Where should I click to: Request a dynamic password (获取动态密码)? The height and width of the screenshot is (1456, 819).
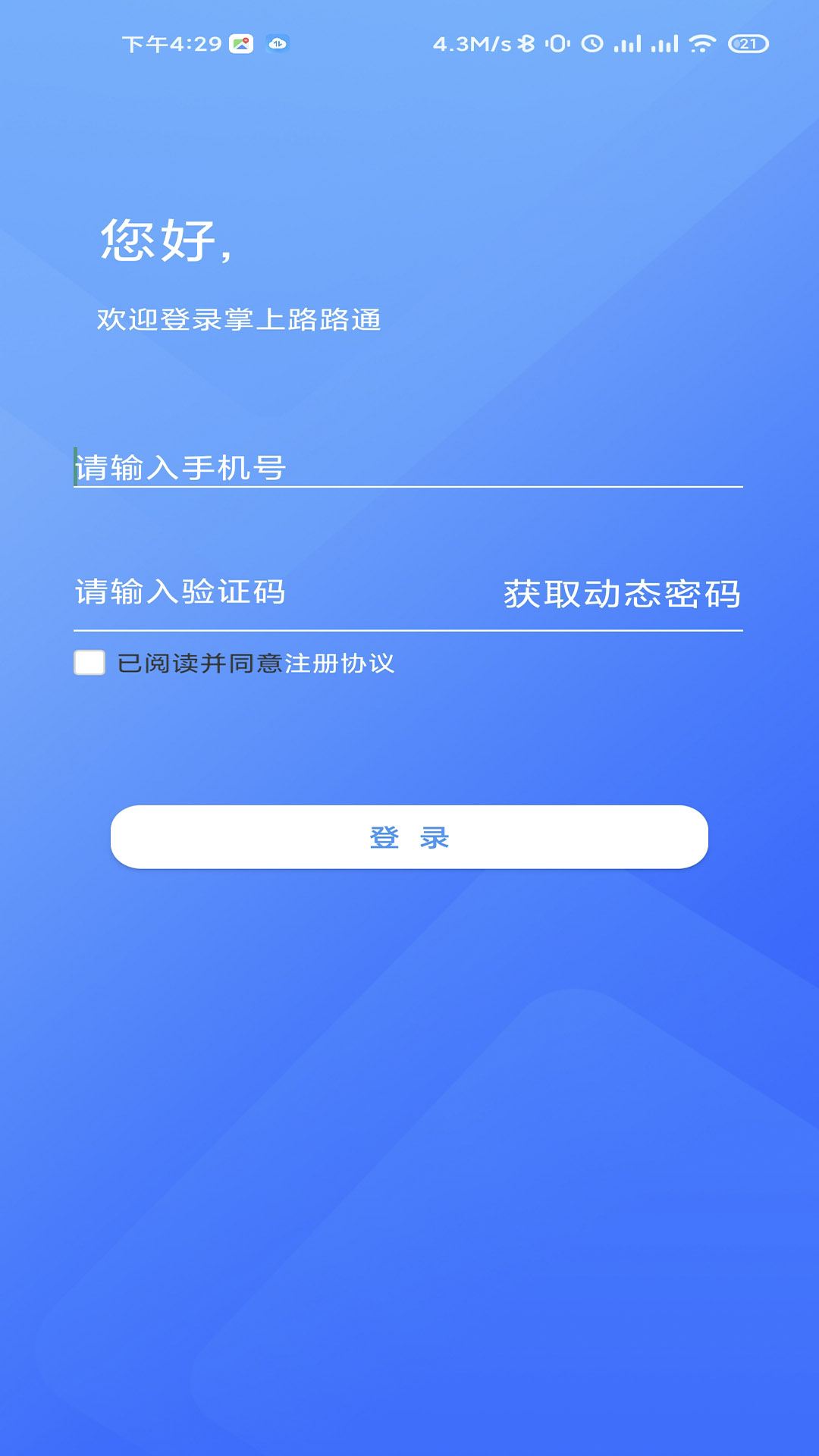(x=622, y=594)
